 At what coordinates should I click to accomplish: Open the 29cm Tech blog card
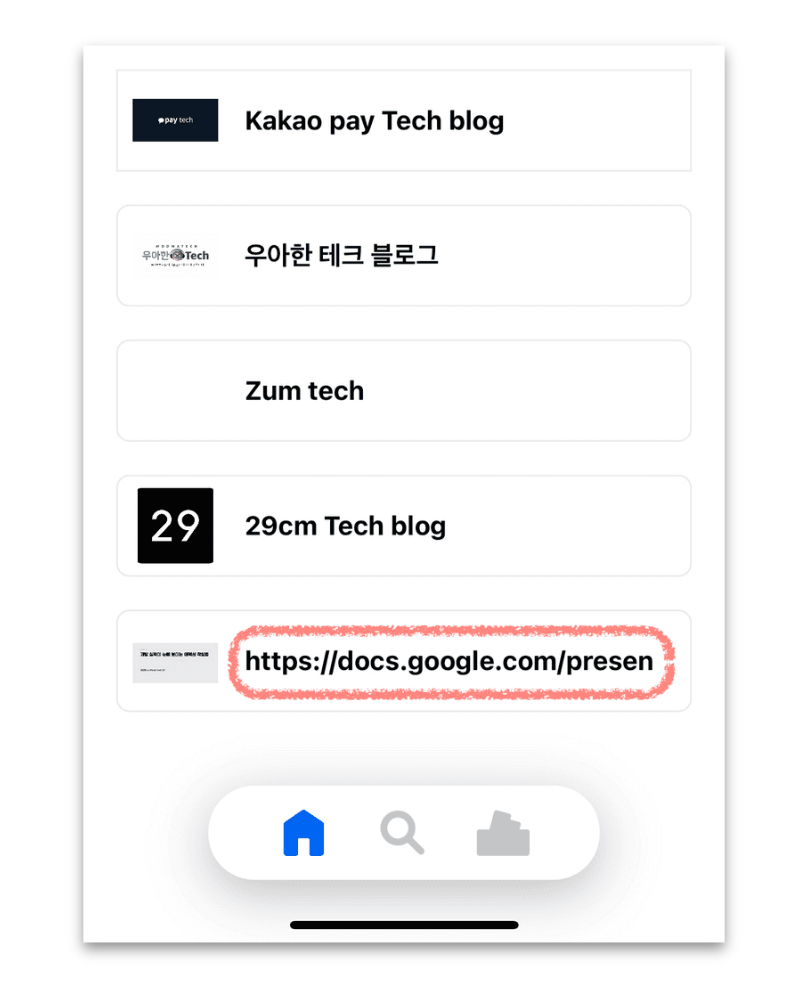point(403,526)
